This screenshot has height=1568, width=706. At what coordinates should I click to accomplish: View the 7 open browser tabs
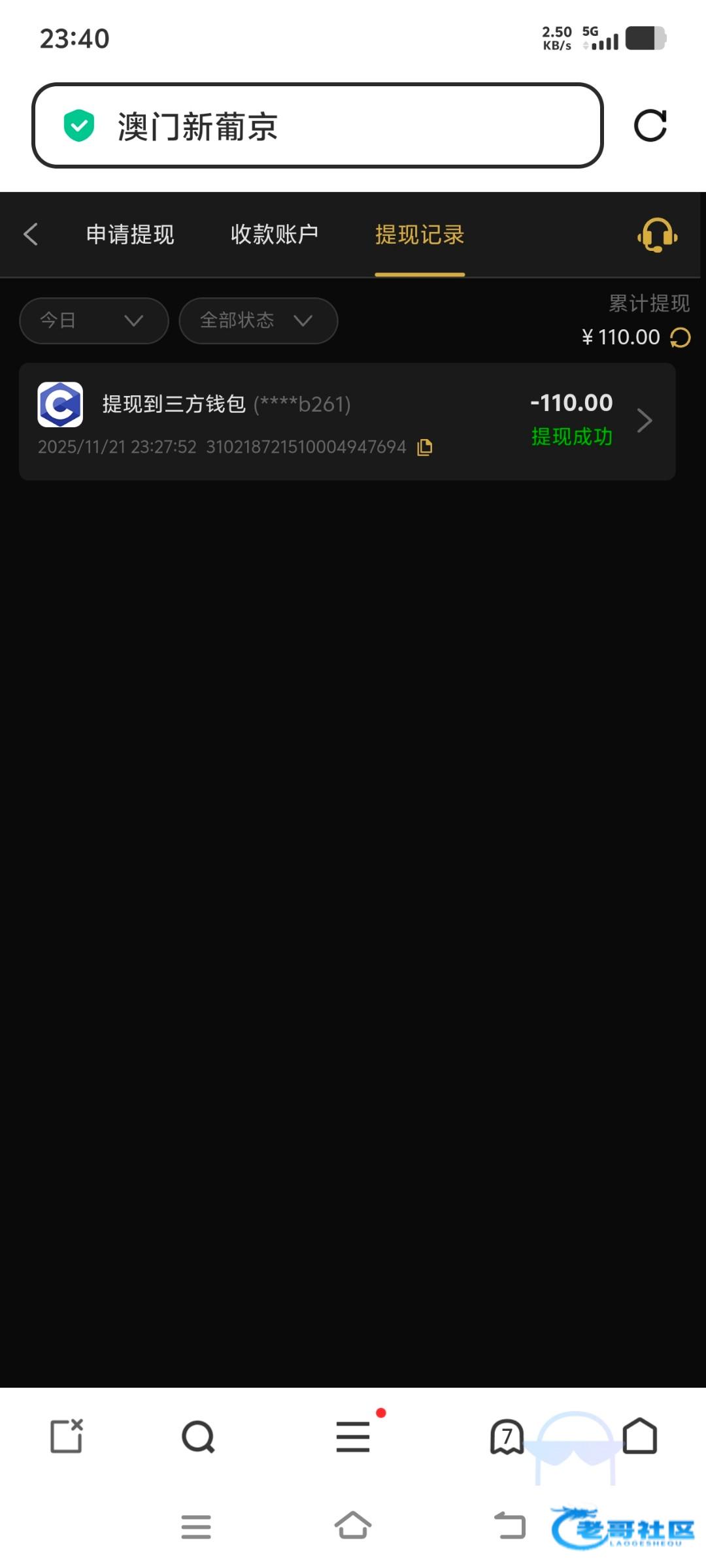coord(507,1437)
